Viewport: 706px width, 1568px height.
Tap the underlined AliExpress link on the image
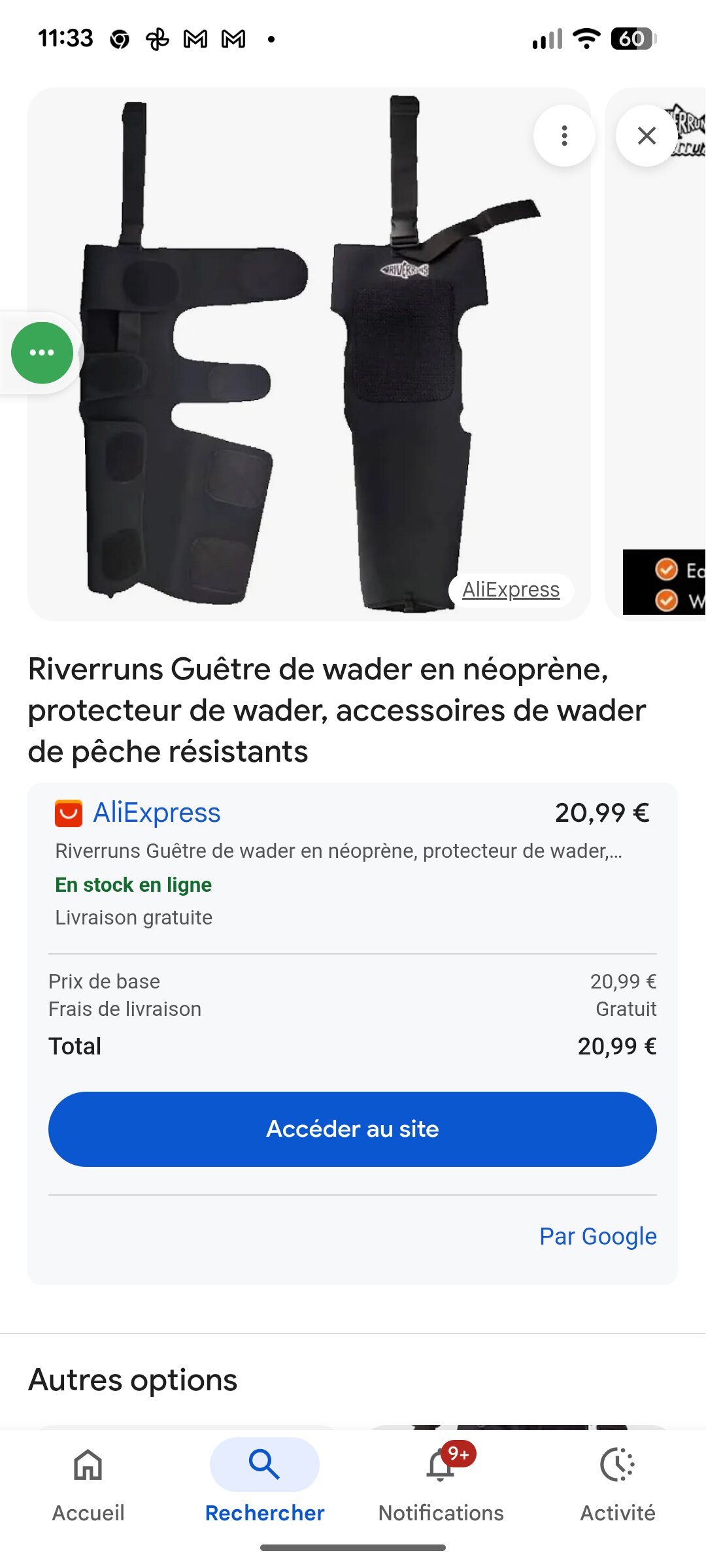tap(511, 590)
